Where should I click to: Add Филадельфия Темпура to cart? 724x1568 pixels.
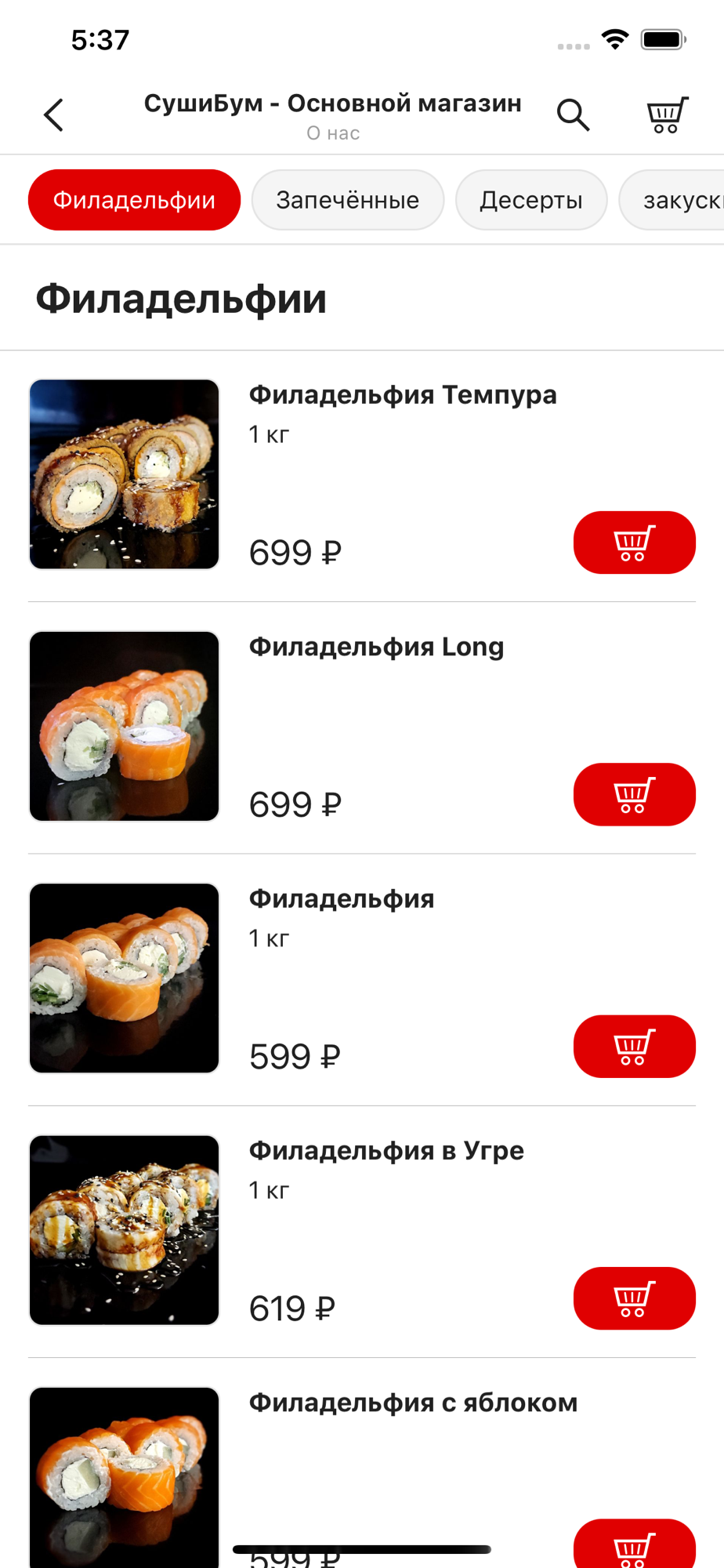[x=634, y=543]
